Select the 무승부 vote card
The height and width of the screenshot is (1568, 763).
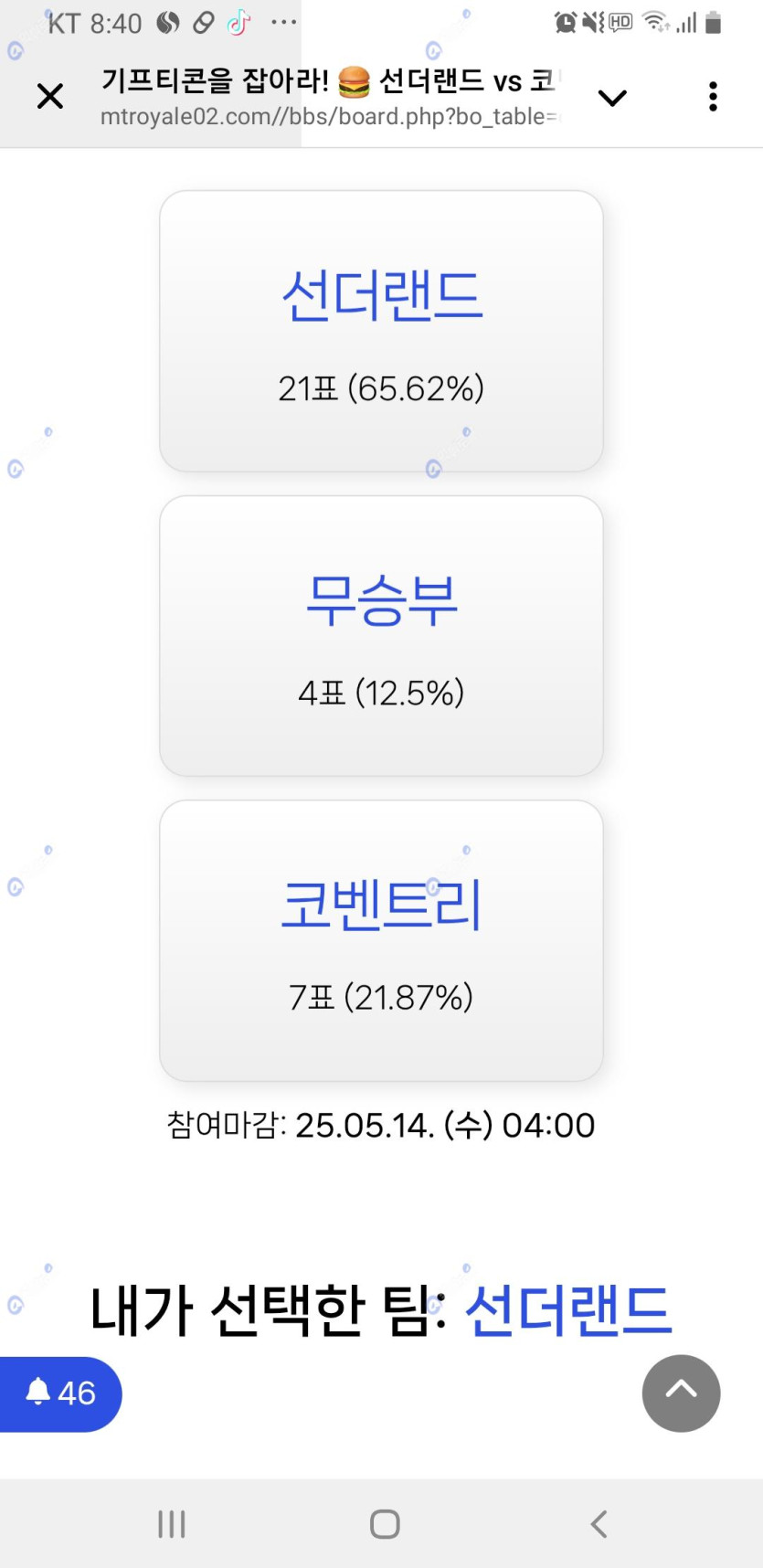coord(381,636)
